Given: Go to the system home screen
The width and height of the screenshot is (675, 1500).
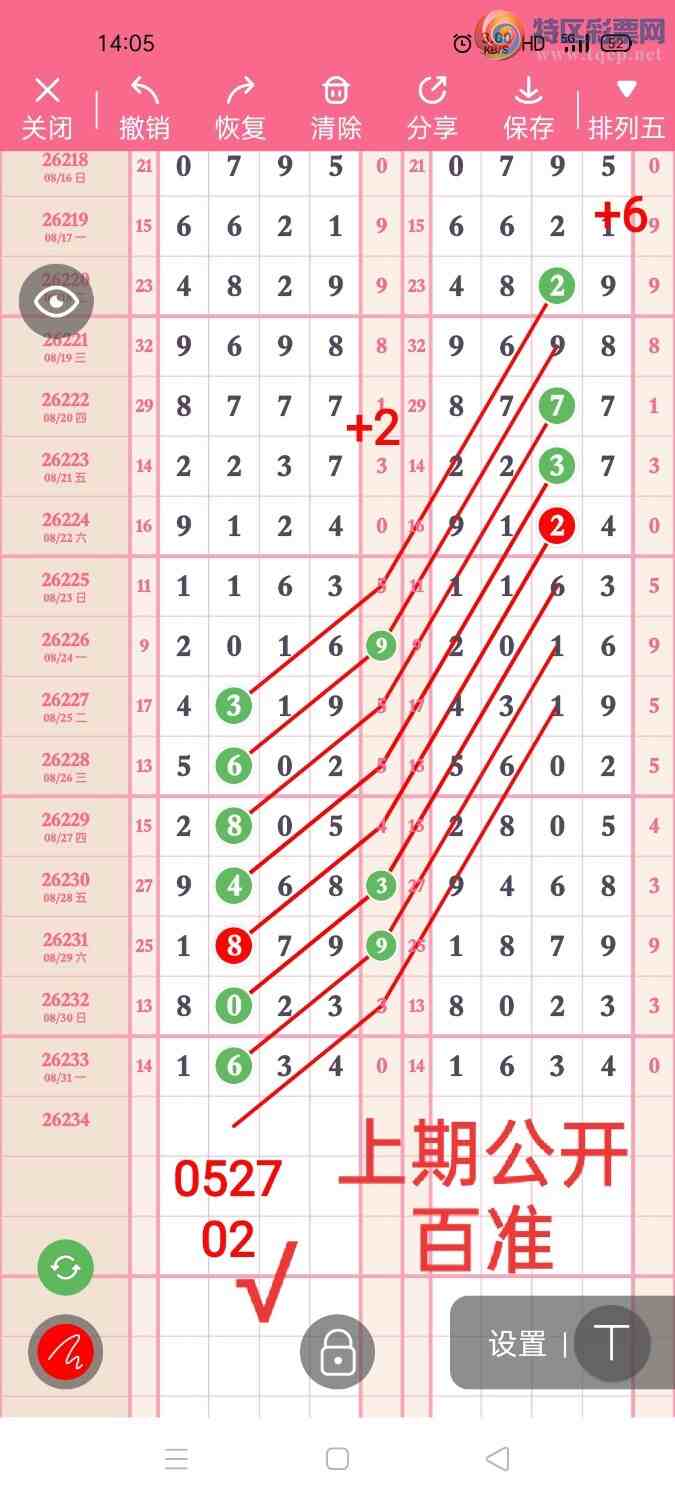Looking at the screenshot, I should pyautogui.click(x=338, y=1458).
